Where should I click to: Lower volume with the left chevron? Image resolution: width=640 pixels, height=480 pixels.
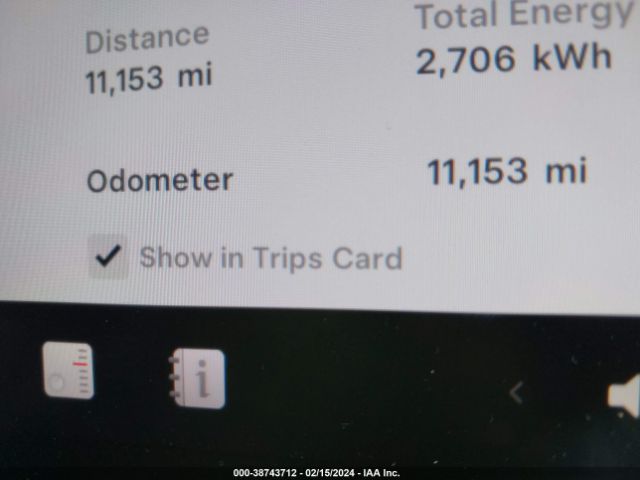coord(516,392)
